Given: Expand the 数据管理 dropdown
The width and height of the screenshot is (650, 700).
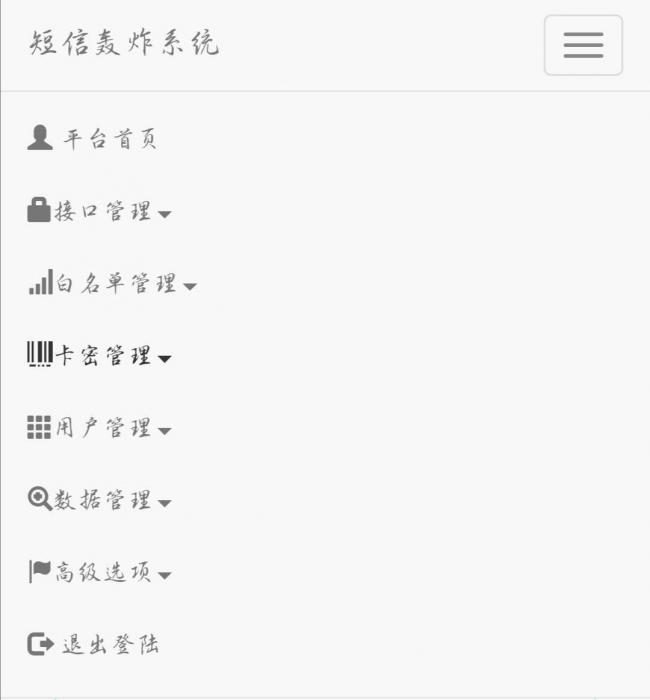Looking at the screenshot, I should (100, 501).
